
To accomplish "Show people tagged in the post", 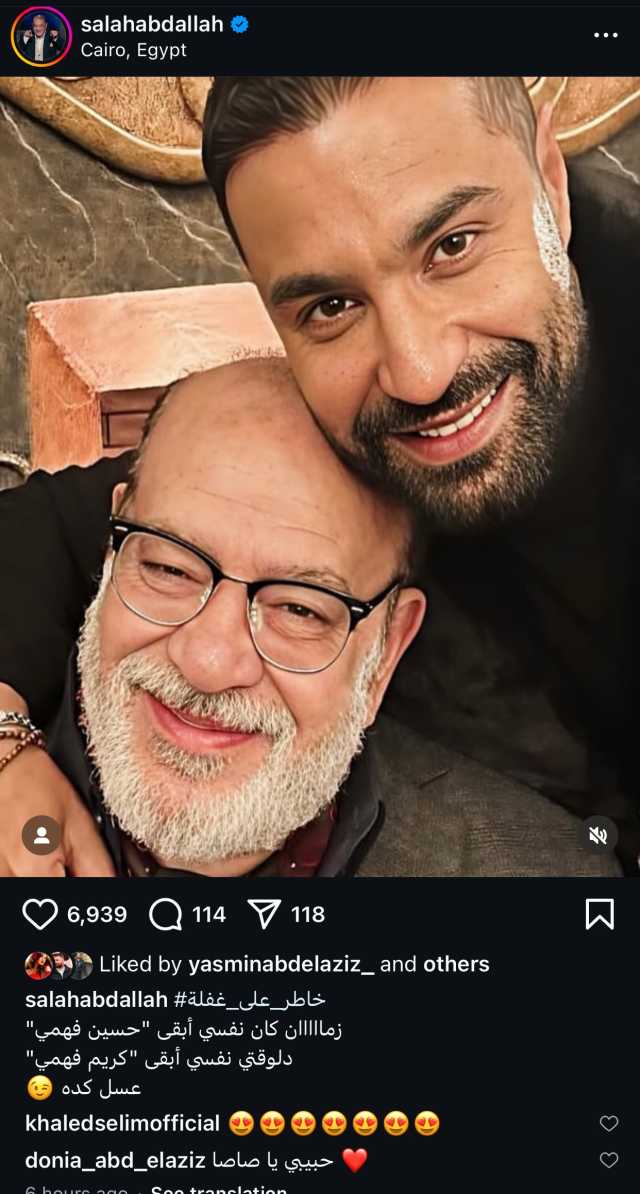I will (x=42, y=835).
